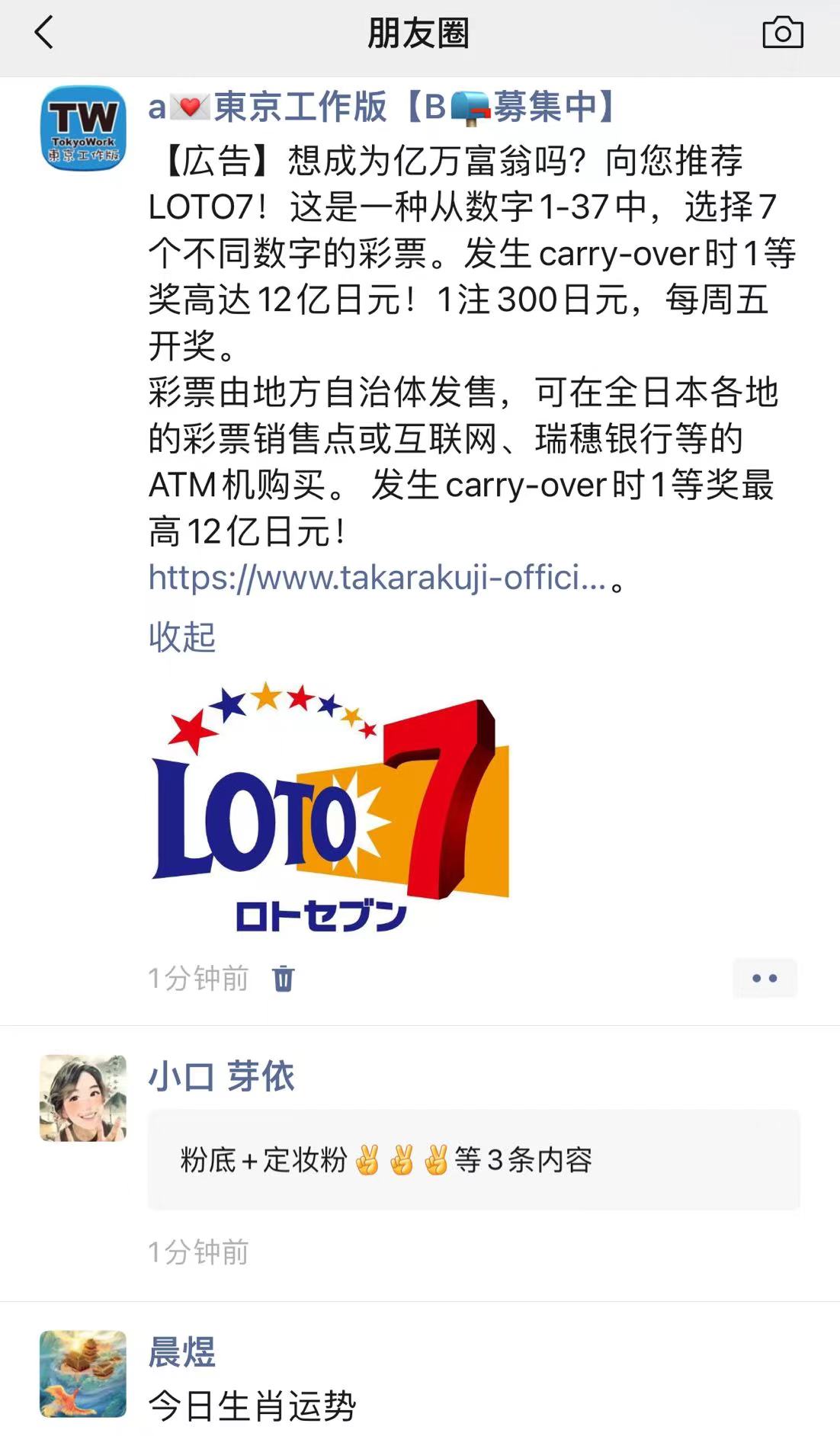Open 小口 芽依's profile name
The image size is (840, 1436).
click(221, 1076)
